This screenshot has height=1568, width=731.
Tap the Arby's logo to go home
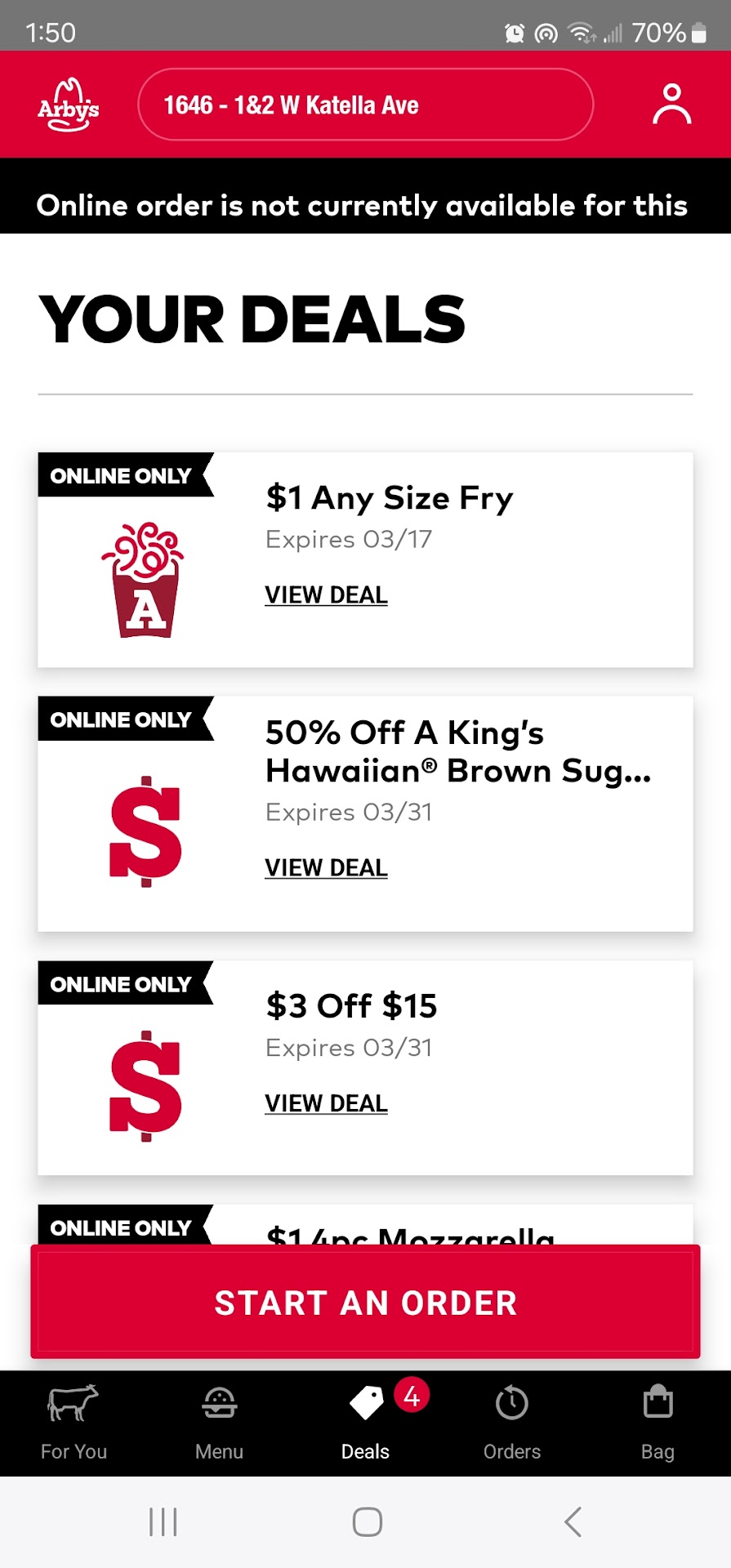(69, 105)
